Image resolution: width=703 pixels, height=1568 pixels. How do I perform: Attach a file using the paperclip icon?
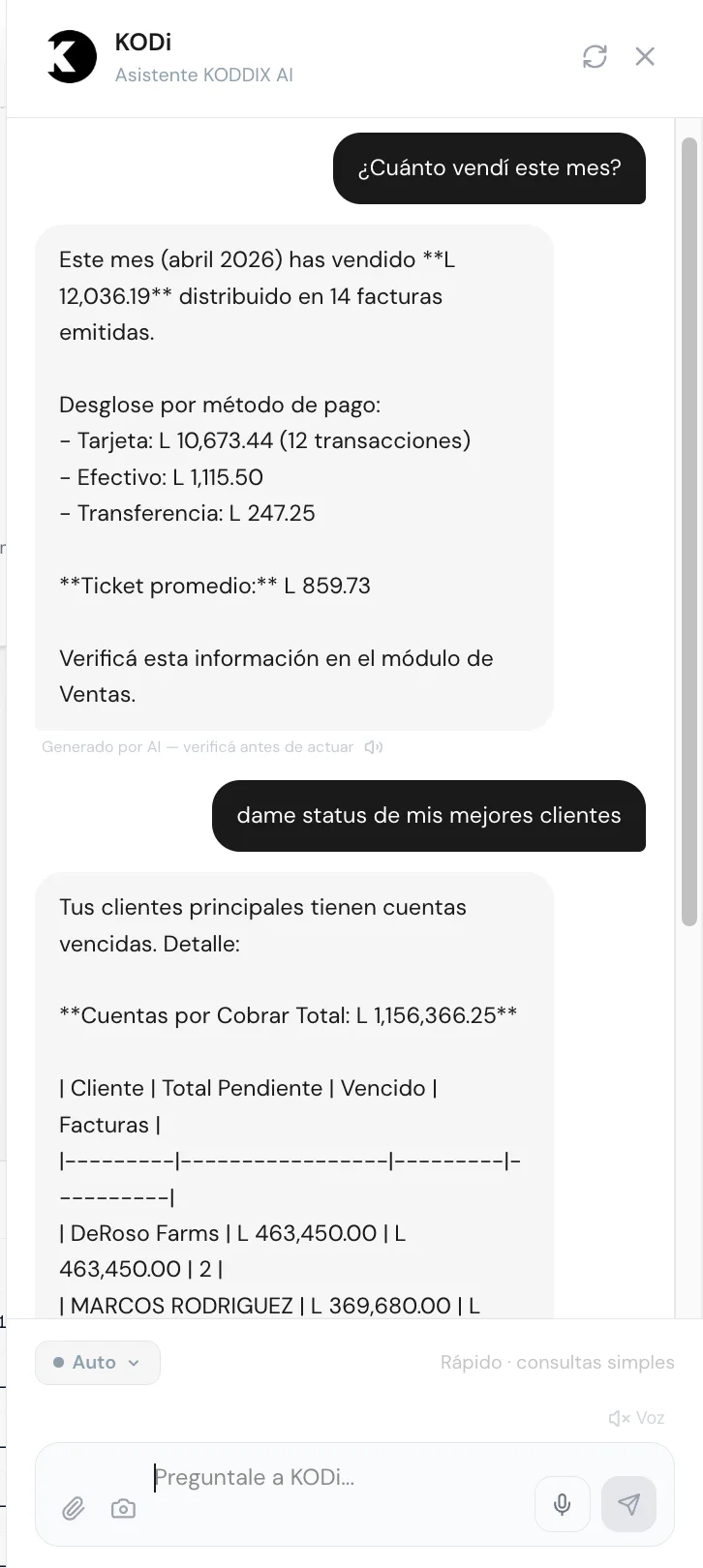point(73,1508)
